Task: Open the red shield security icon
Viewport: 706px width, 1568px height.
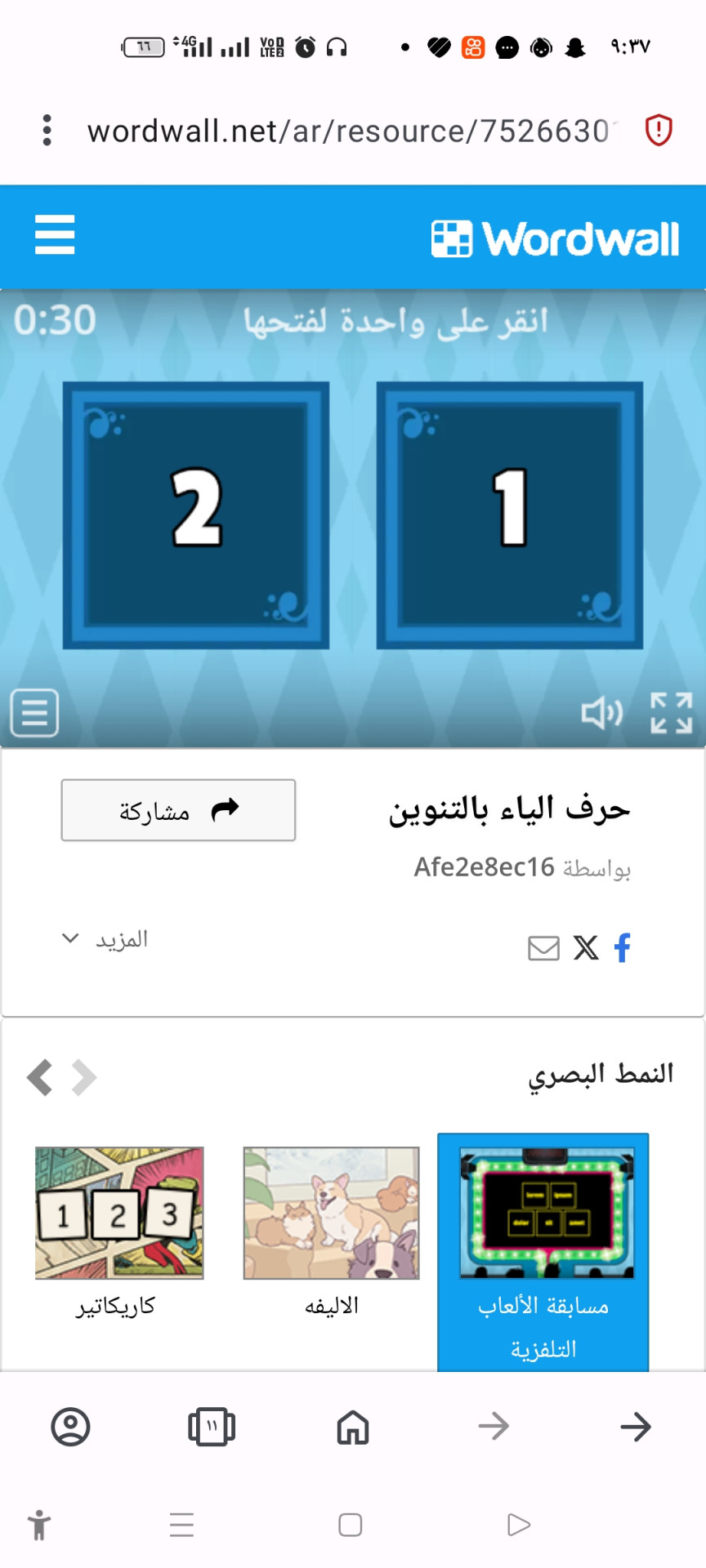Action: [x=659, y=131]
